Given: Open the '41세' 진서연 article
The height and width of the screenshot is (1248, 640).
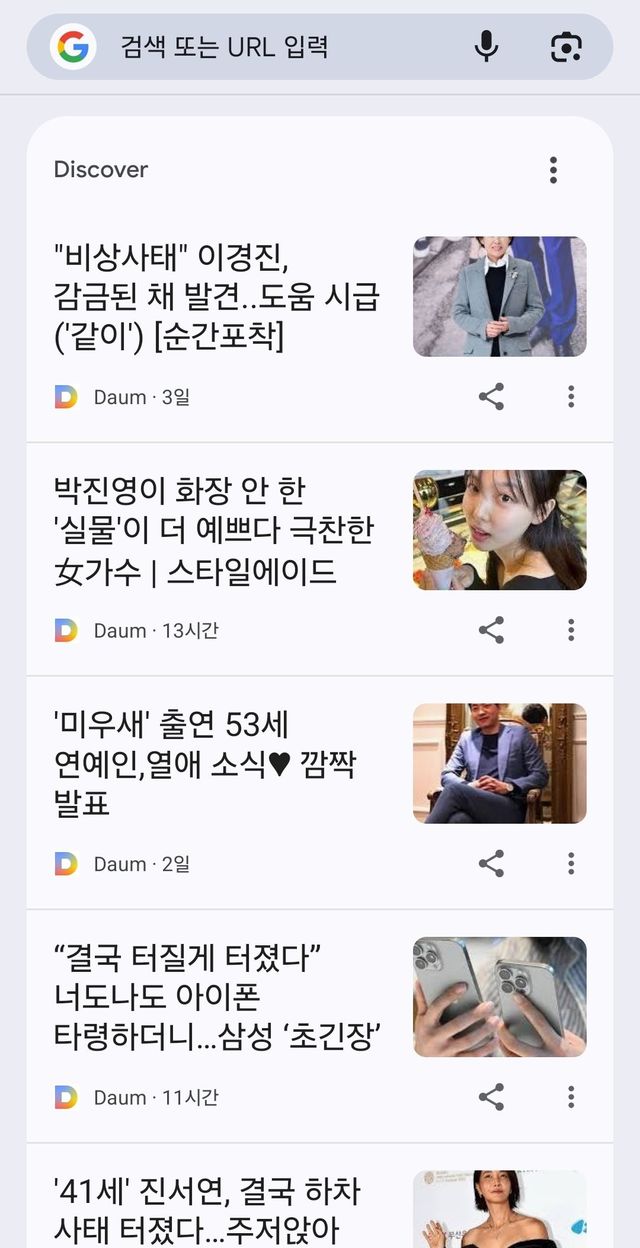Looking at the screenshot, I should (x=207, y=1208).
